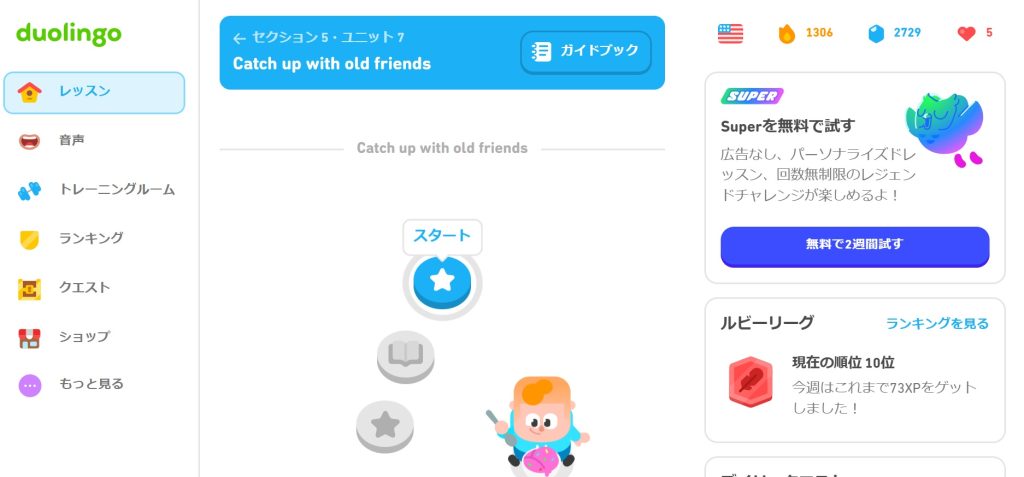Start the blue star lesson
The height and width of the screenshot is (477, 1024).
(x=442, y=279)
